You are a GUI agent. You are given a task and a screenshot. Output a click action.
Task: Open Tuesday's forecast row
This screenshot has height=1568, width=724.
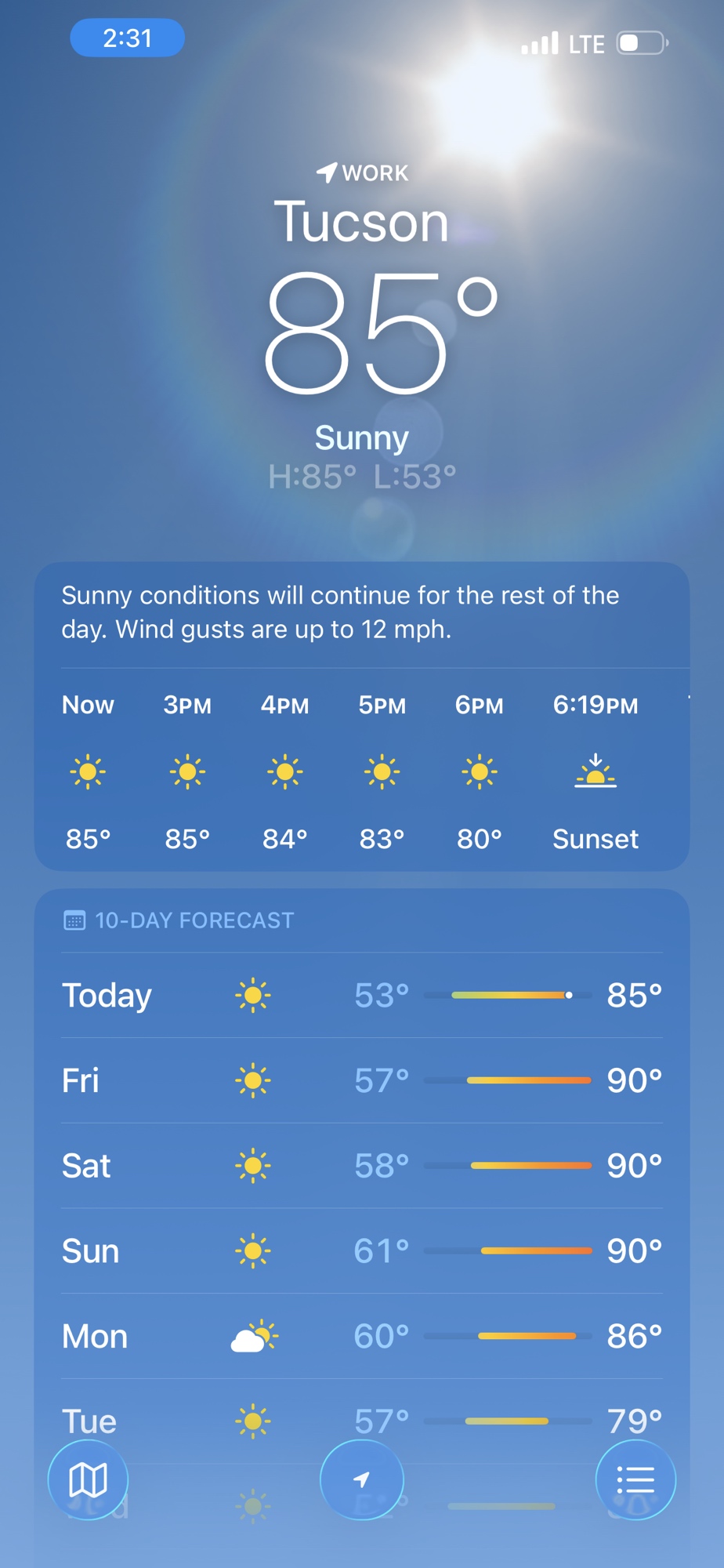tap(361, 1419)
